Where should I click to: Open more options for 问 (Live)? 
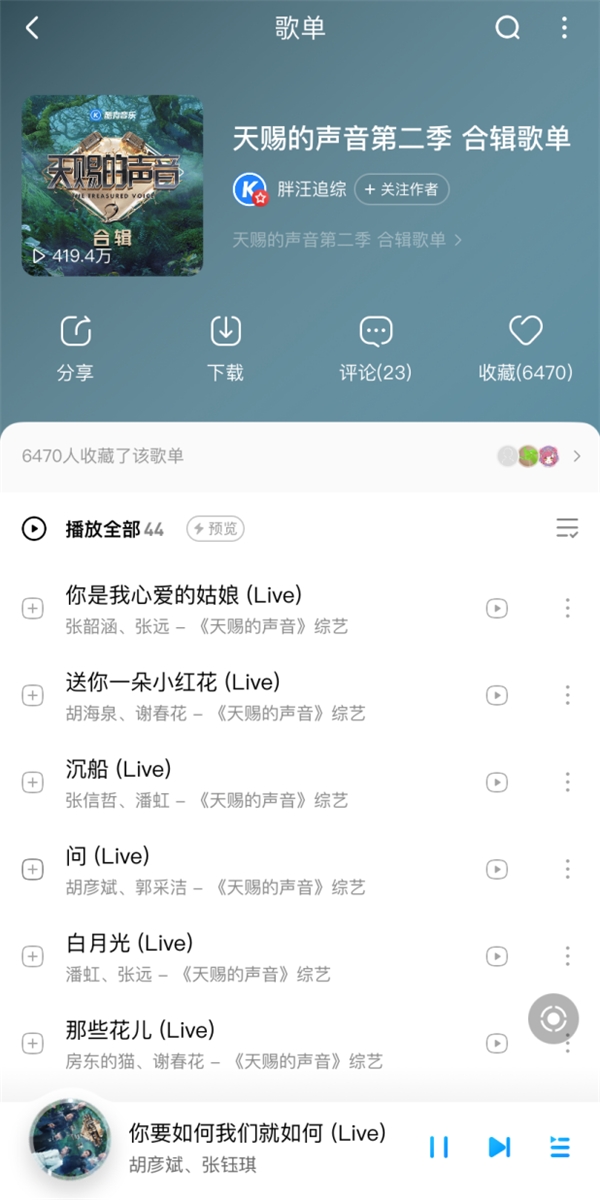click(567, 868)
